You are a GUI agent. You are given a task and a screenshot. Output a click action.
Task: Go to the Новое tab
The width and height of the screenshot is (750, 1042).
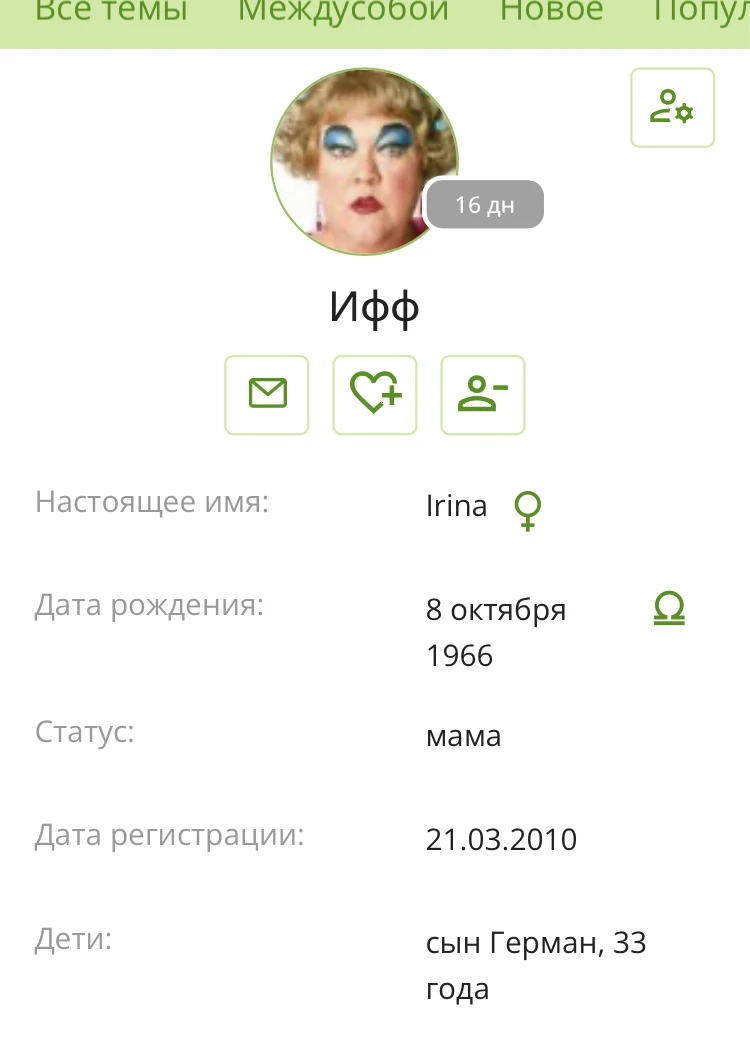click(551, 12)
